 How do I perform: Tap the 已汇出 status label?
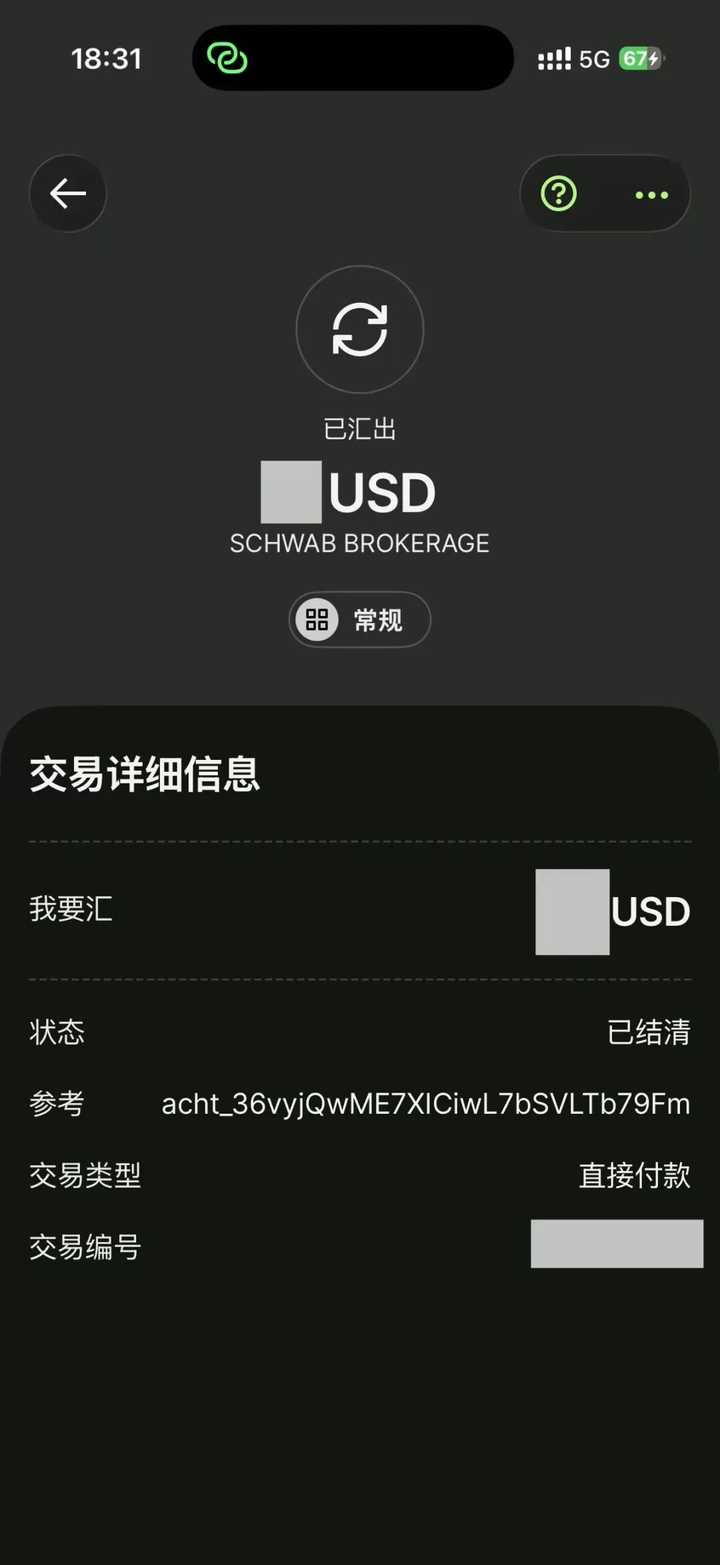point(360,428)
